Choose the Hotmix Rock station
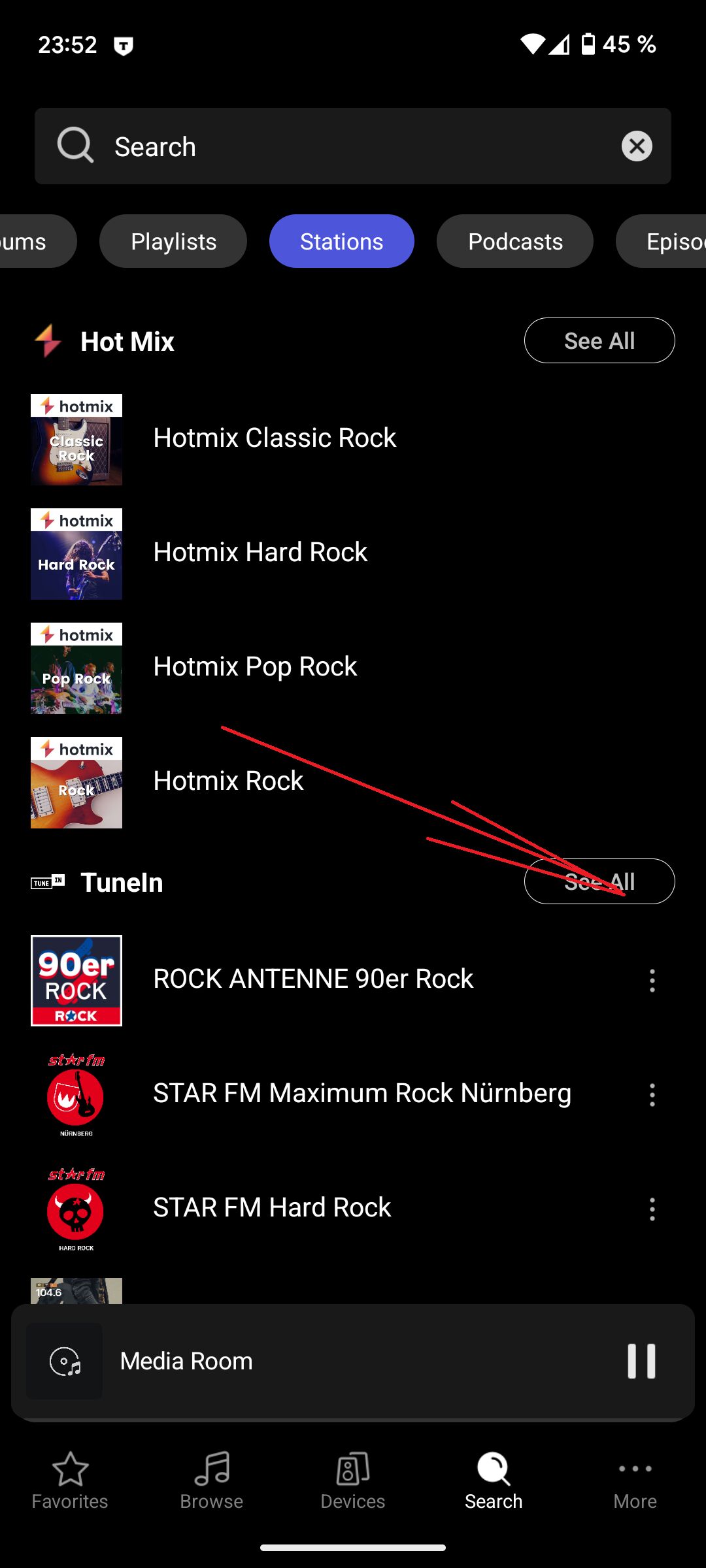 point(353,782)
